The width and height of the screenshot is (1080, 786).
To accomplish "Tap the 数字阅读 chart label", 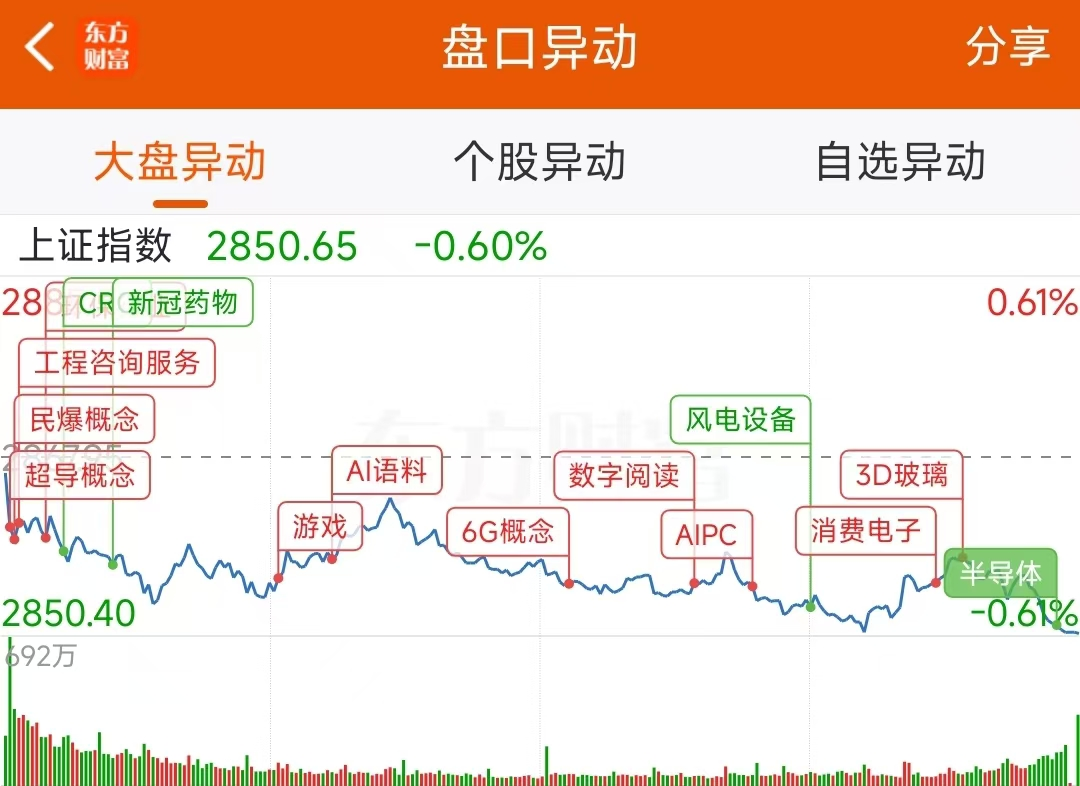I will pos(624,475).
